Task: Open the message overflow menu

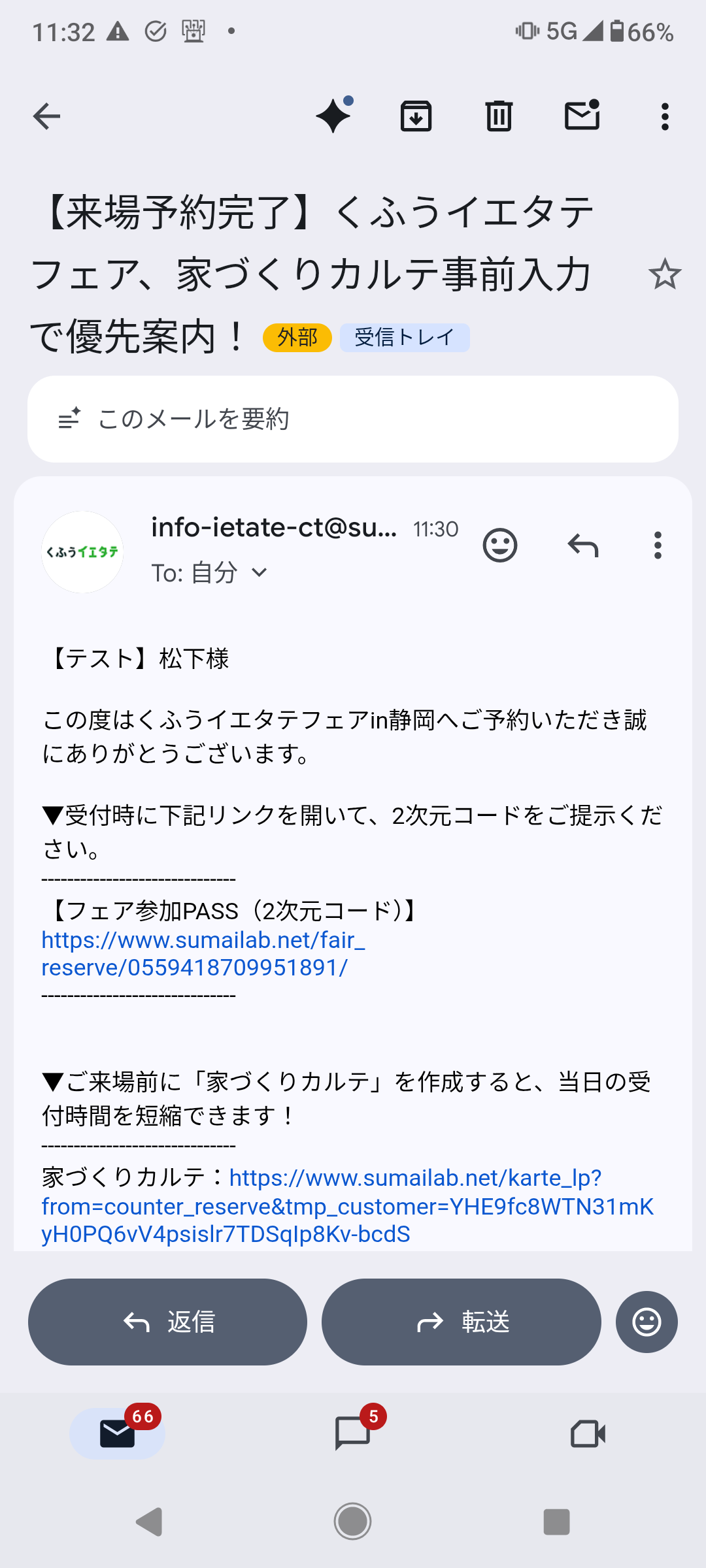Action: 656,545
